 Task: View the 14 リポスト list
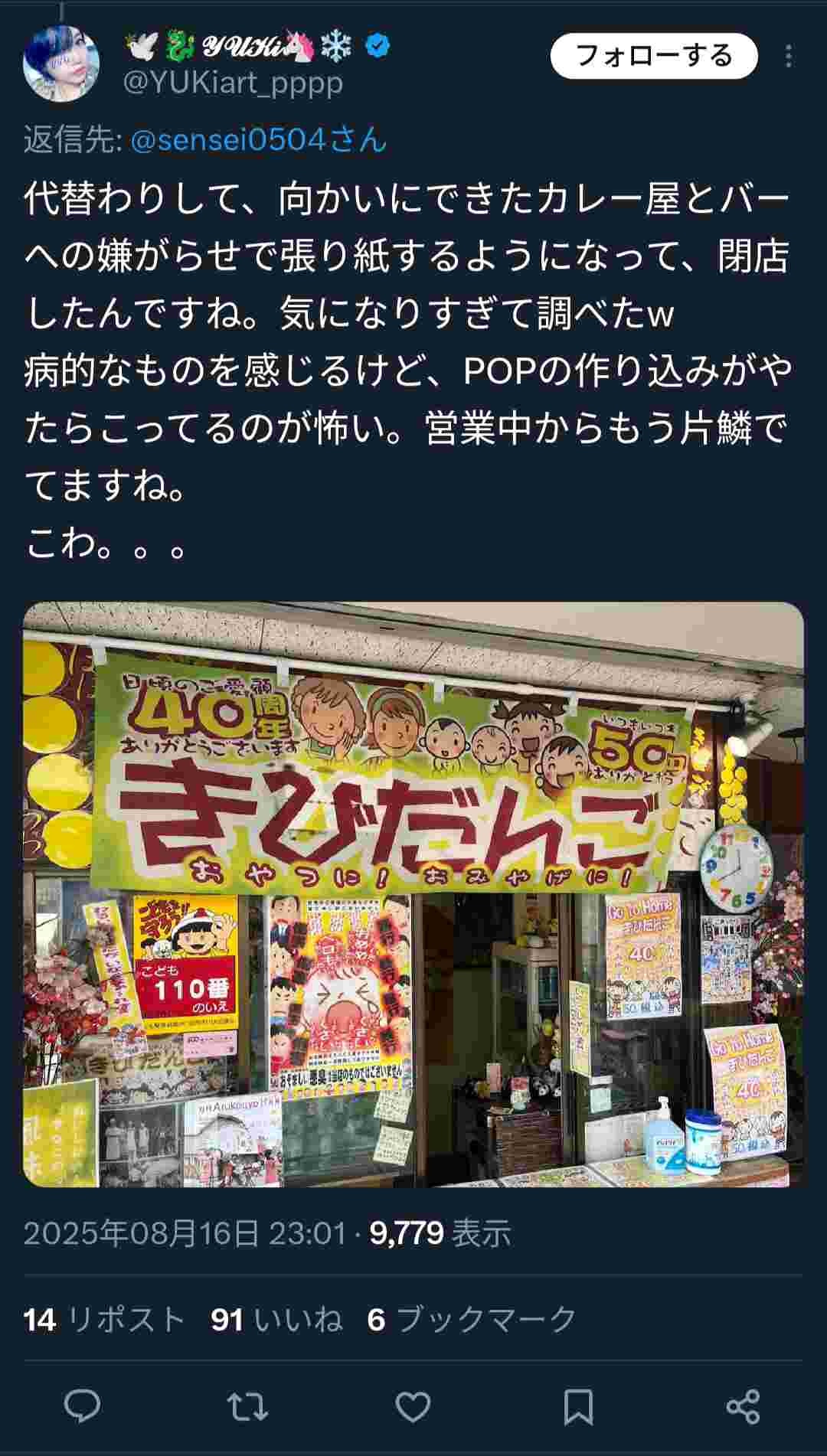pyautogui.click(x=105, y=1319)
